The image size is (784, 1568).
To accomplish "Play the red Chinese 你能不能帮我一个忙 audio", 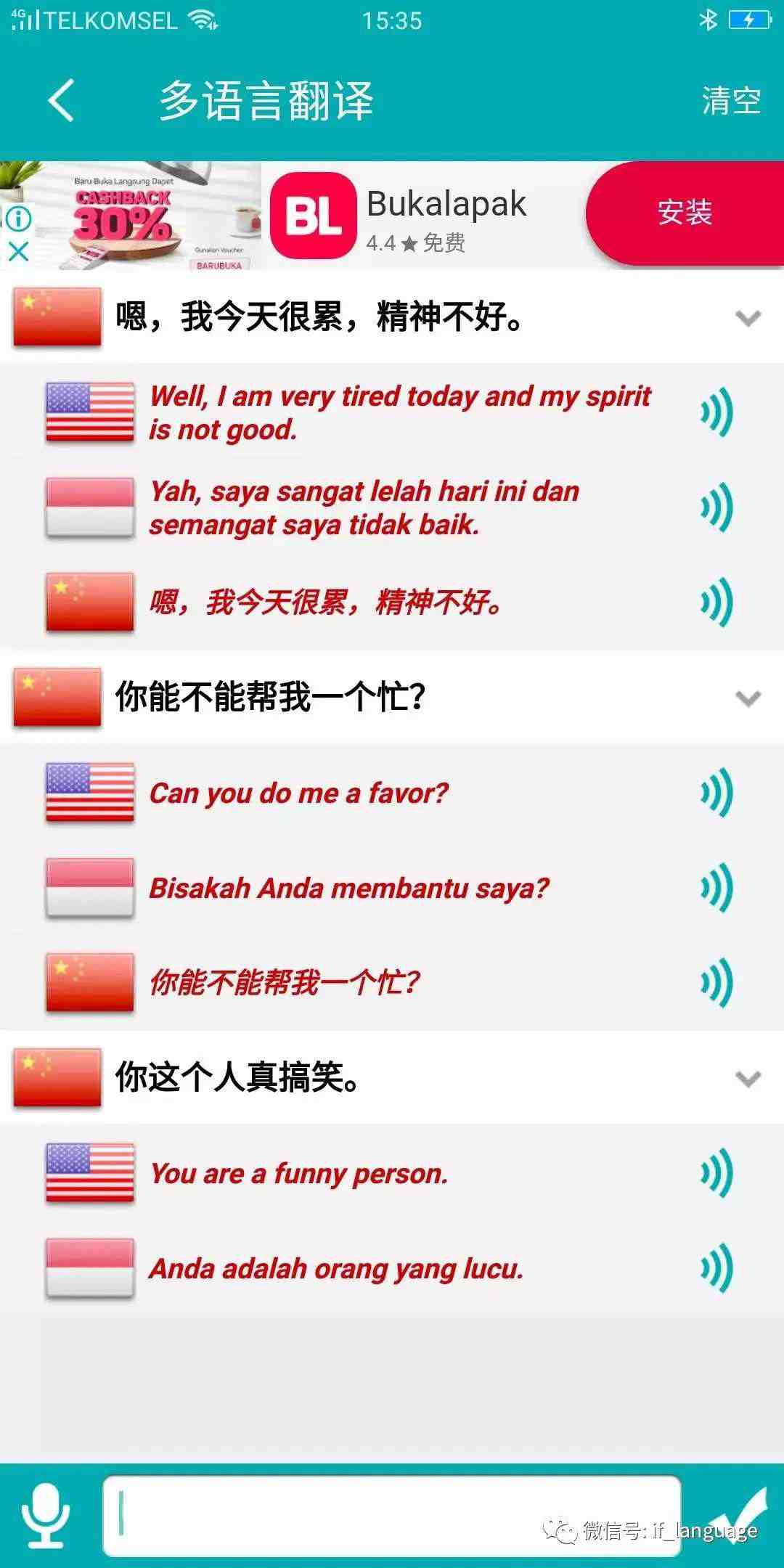I will coord(716,983).
